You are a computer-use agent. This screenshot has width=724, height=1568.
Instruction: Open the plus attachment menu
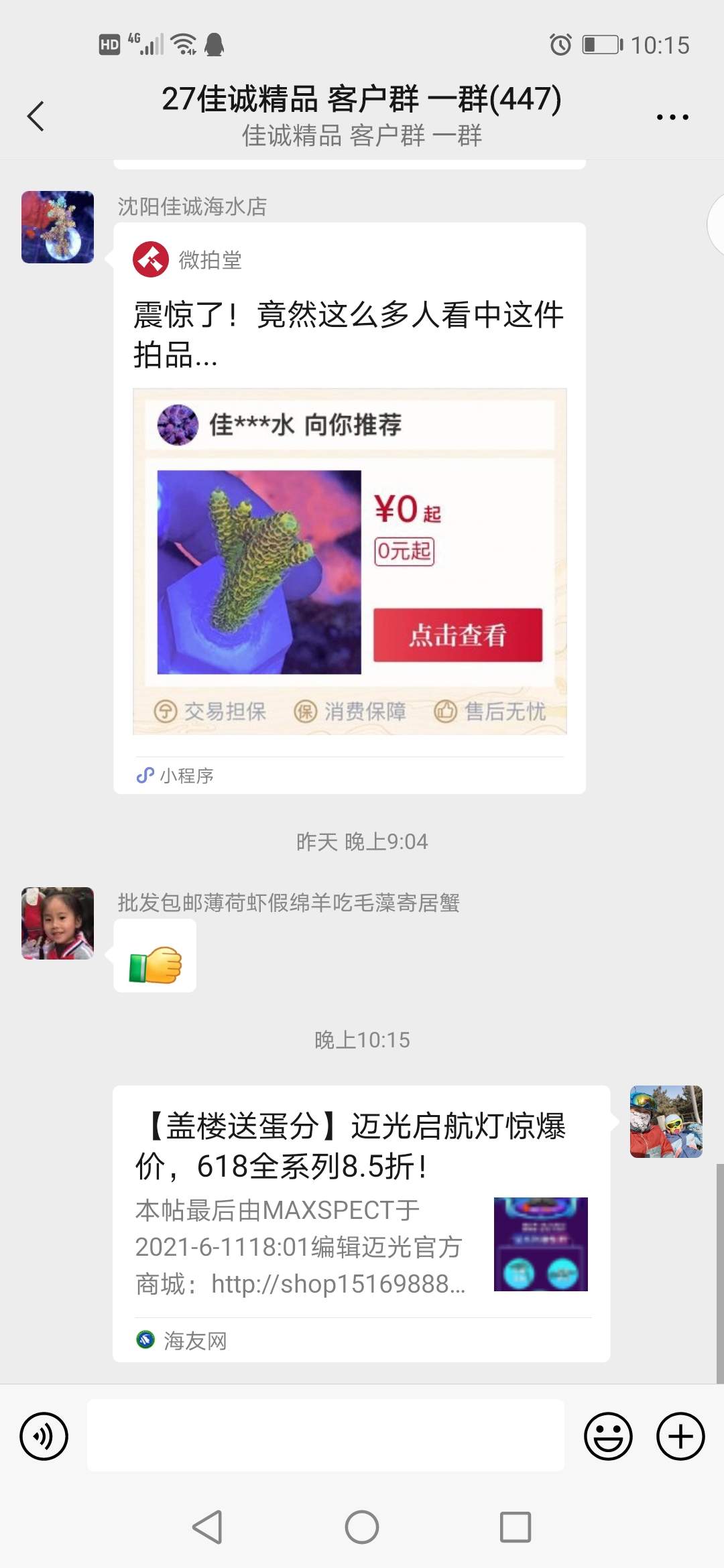pos(680,1436)
